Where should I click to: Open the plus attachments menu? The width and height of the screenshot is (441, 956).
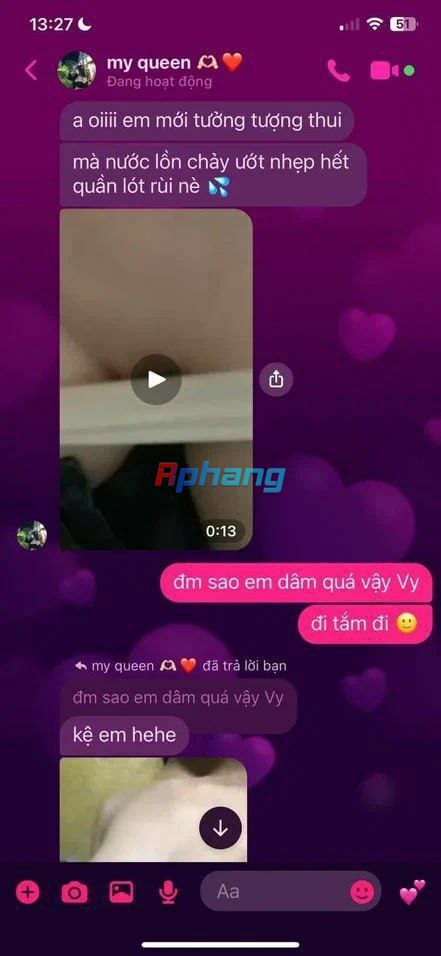pyautogui.click(x=27, y=893)
